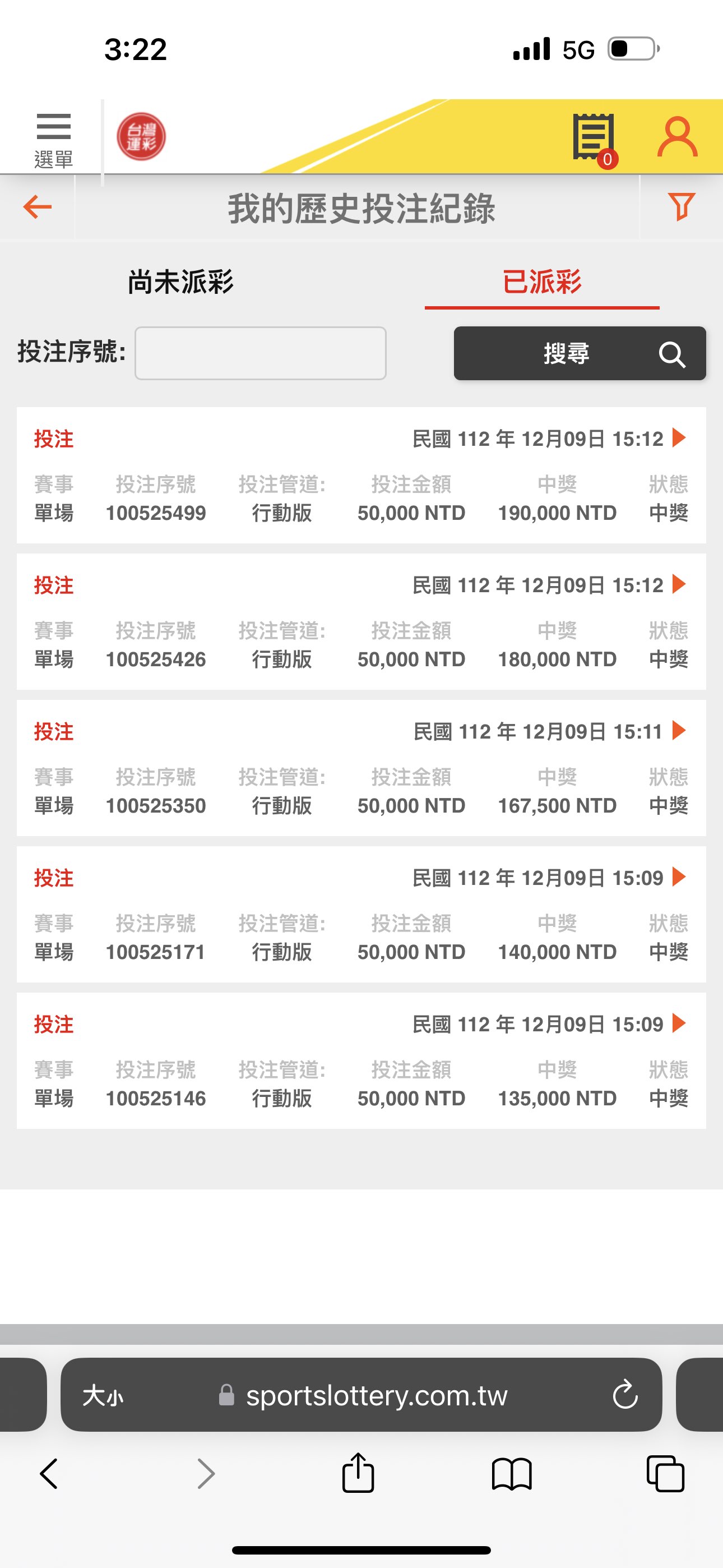Viewport: 723px width, 1568px height.
Task: Open Safari bookmarks
Action: tap(512, 1474)
